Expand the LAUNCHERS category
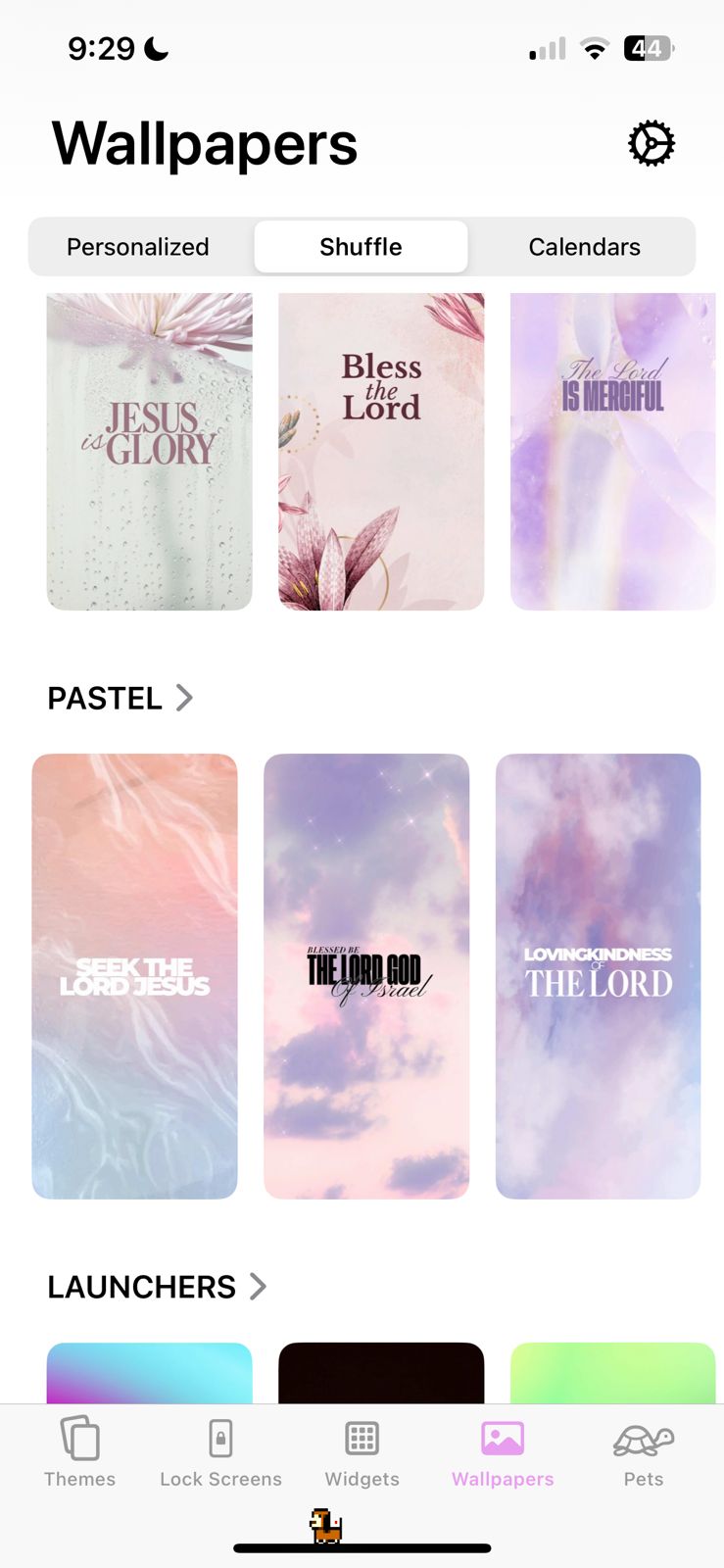Image resolution: width=724 pixels, height=1568 pixels. click(x=157, y=1286)
